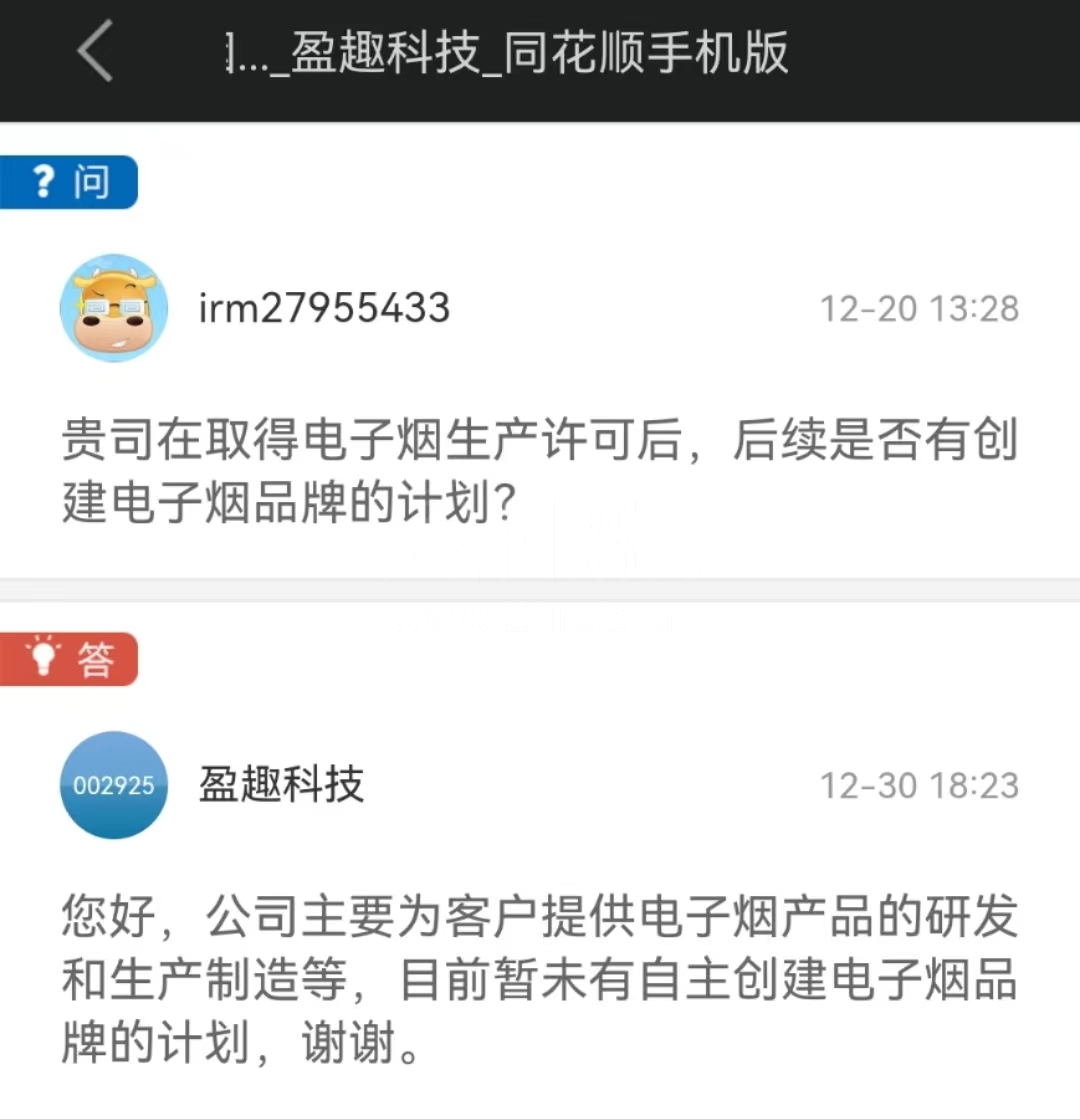Select the lightbulb symbol inside the red badge
This screenshot has width=1080, height=1119.
pos(42,656)
